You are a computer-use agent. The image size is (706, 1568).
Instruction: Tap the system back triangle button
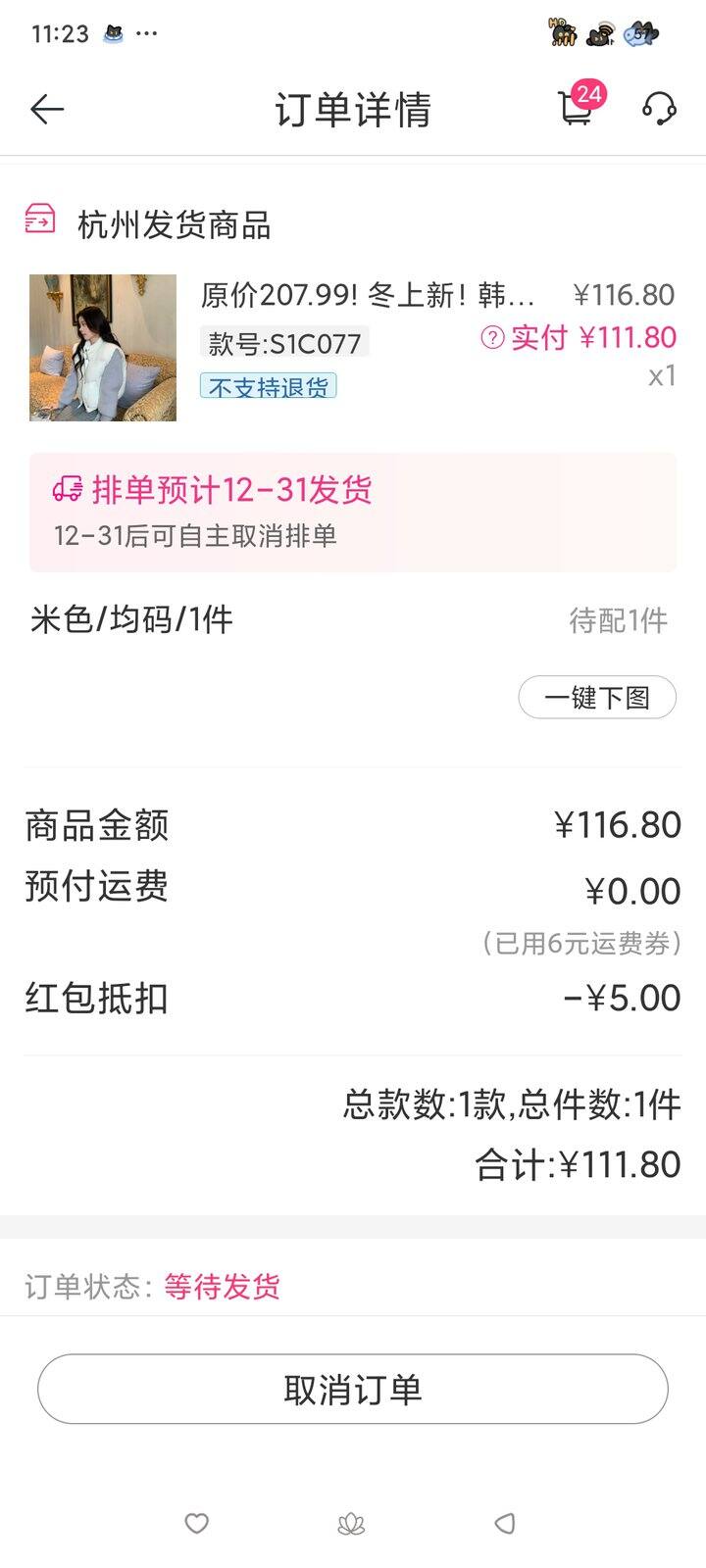click(505, 1523)
